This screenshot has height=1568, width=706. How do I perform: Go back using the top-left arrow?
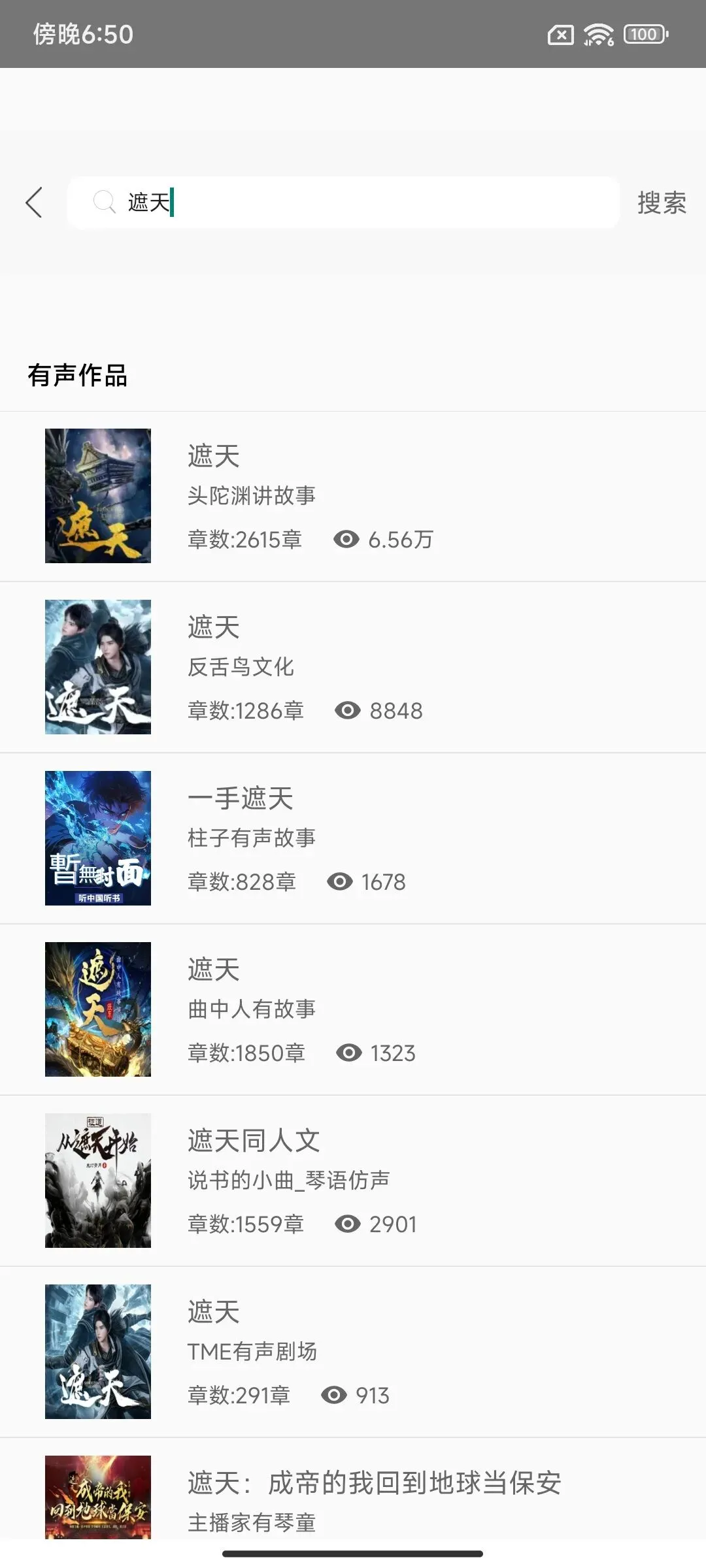34,203
